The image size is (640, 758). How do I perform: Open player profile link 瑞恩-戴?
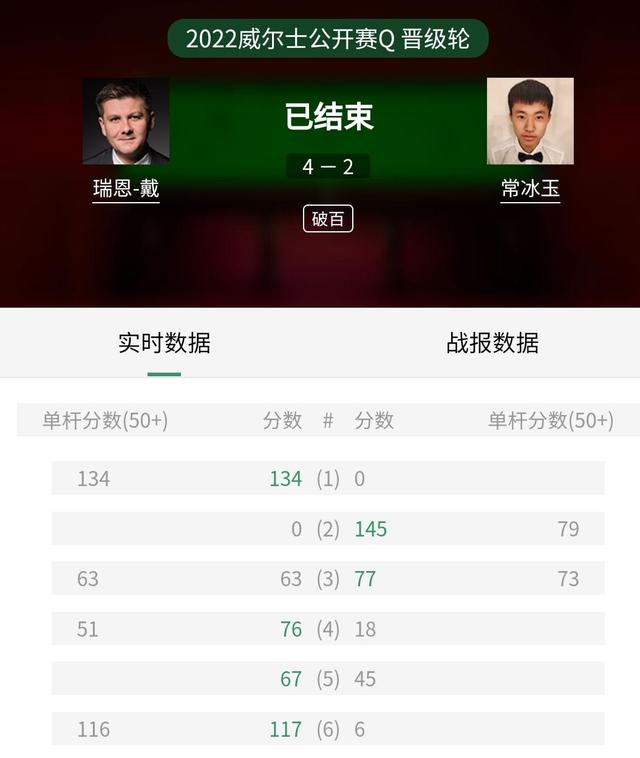[126, 188]
